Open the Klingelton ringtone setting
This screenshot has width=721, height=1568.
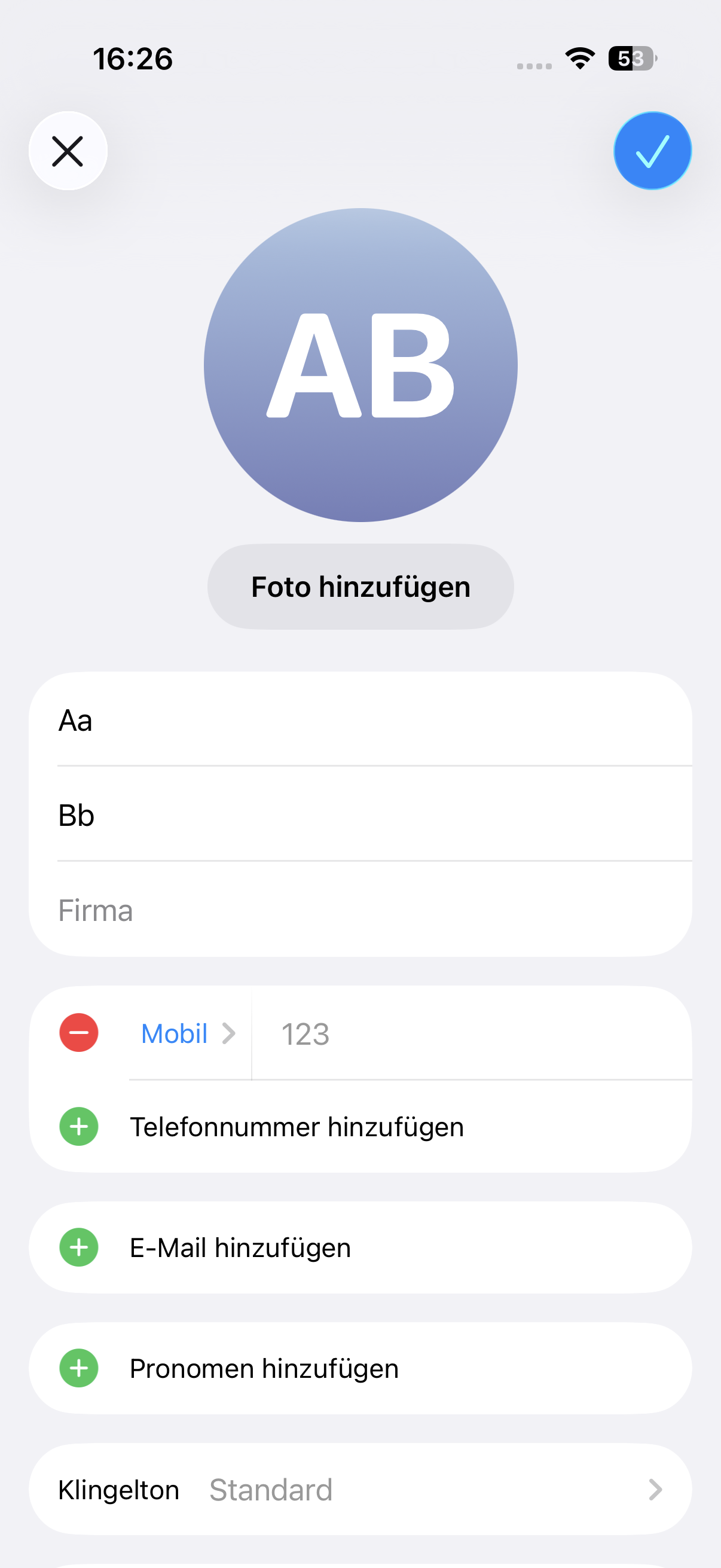click(360, 1490)
